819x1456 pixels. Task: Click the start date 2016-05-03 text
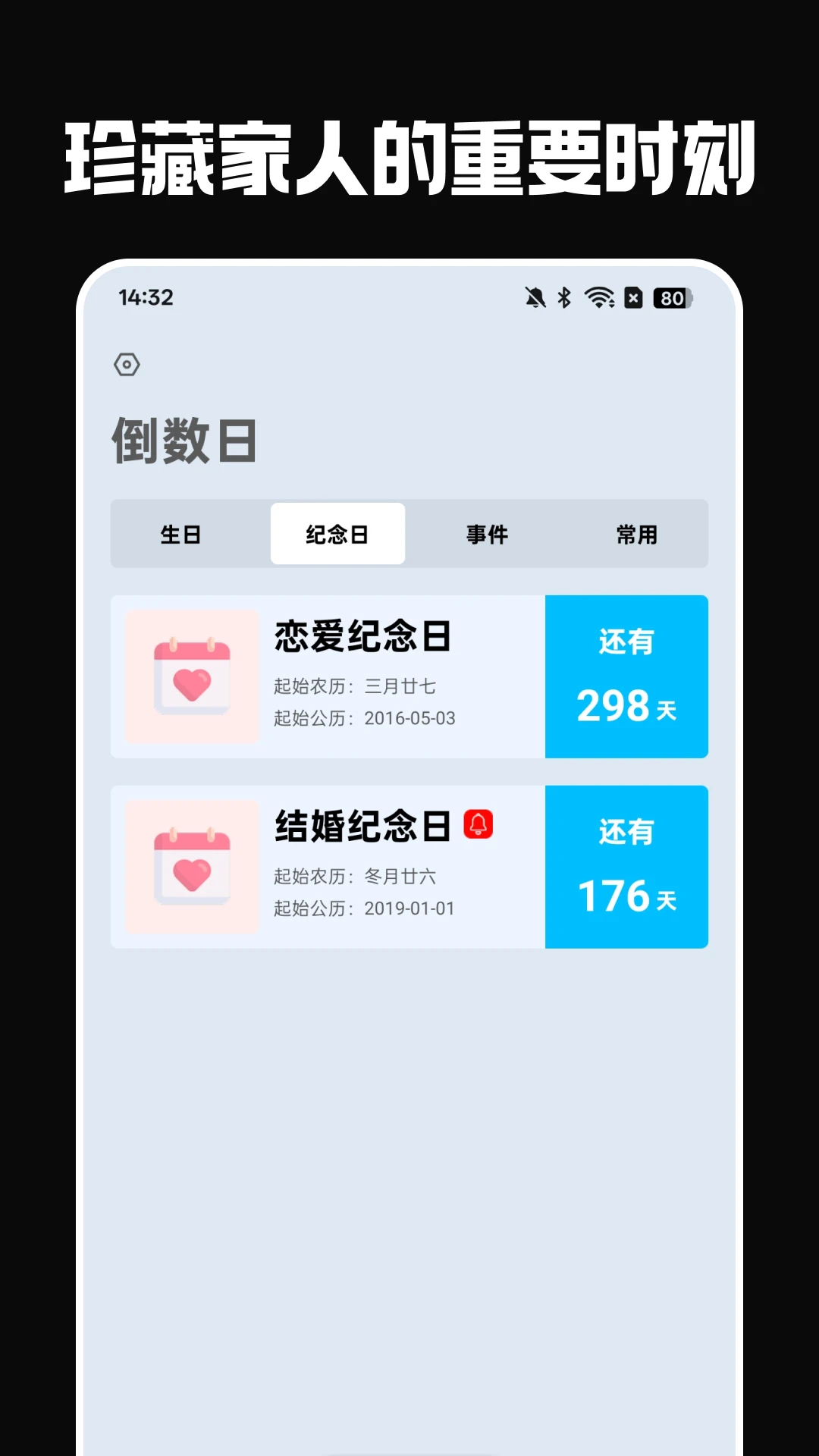[409, 717]
